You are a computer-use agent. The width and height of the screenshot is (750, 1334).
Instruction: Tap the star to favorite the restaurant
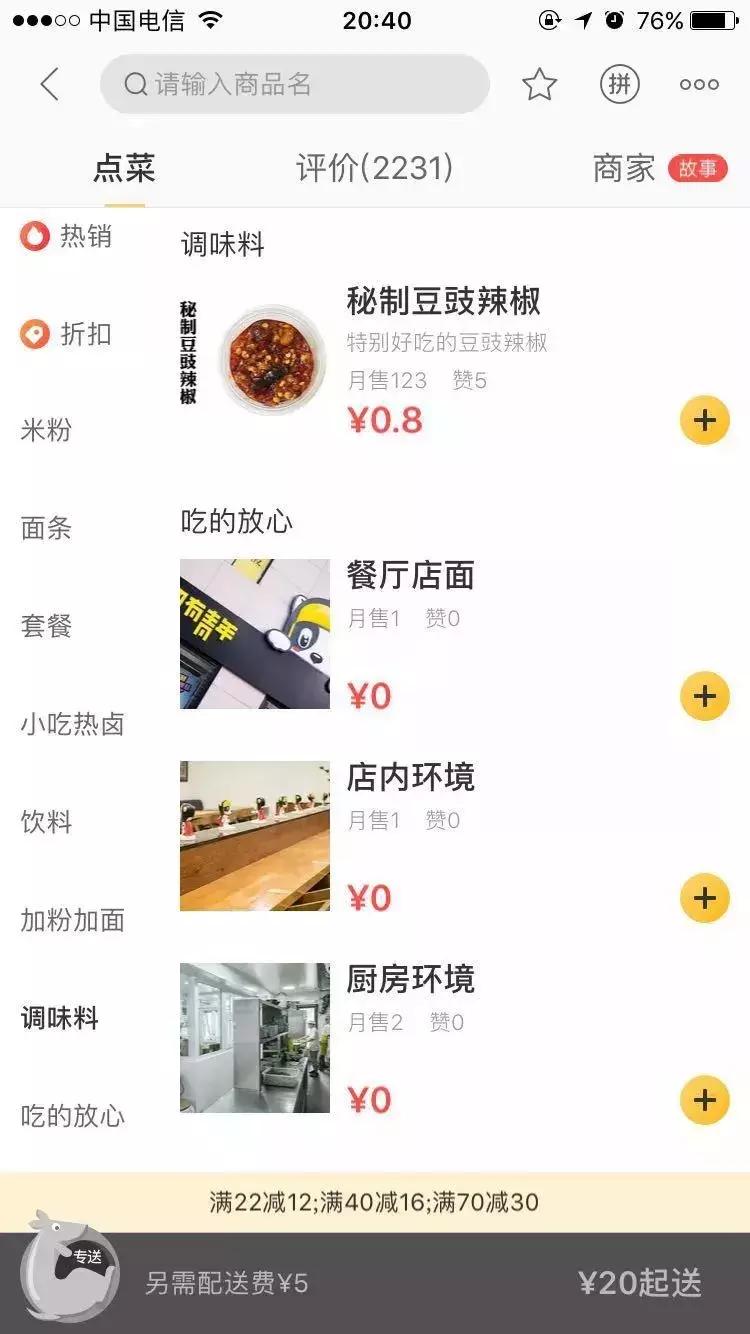[539, 84]
